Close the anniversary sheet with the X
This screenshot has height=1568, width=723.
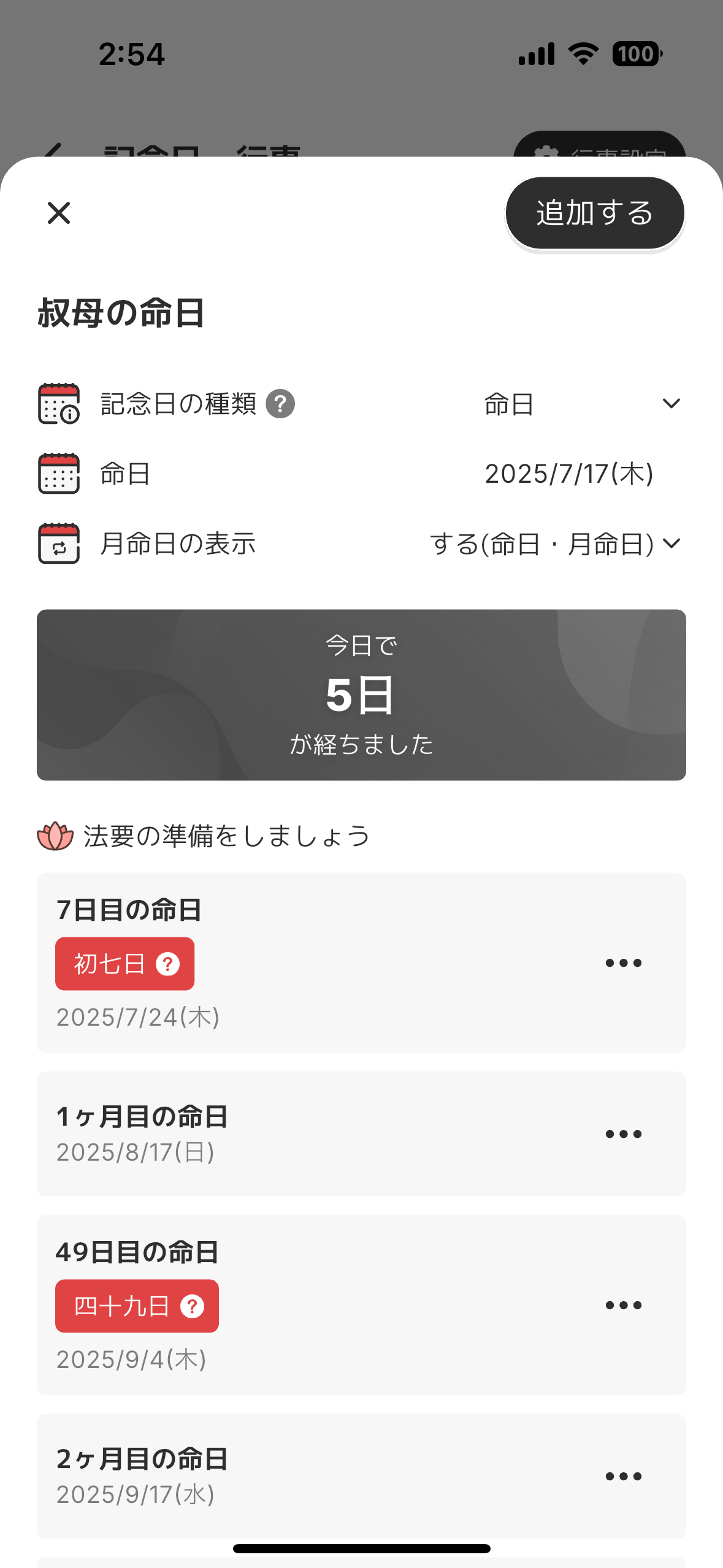tap(59, 213)
